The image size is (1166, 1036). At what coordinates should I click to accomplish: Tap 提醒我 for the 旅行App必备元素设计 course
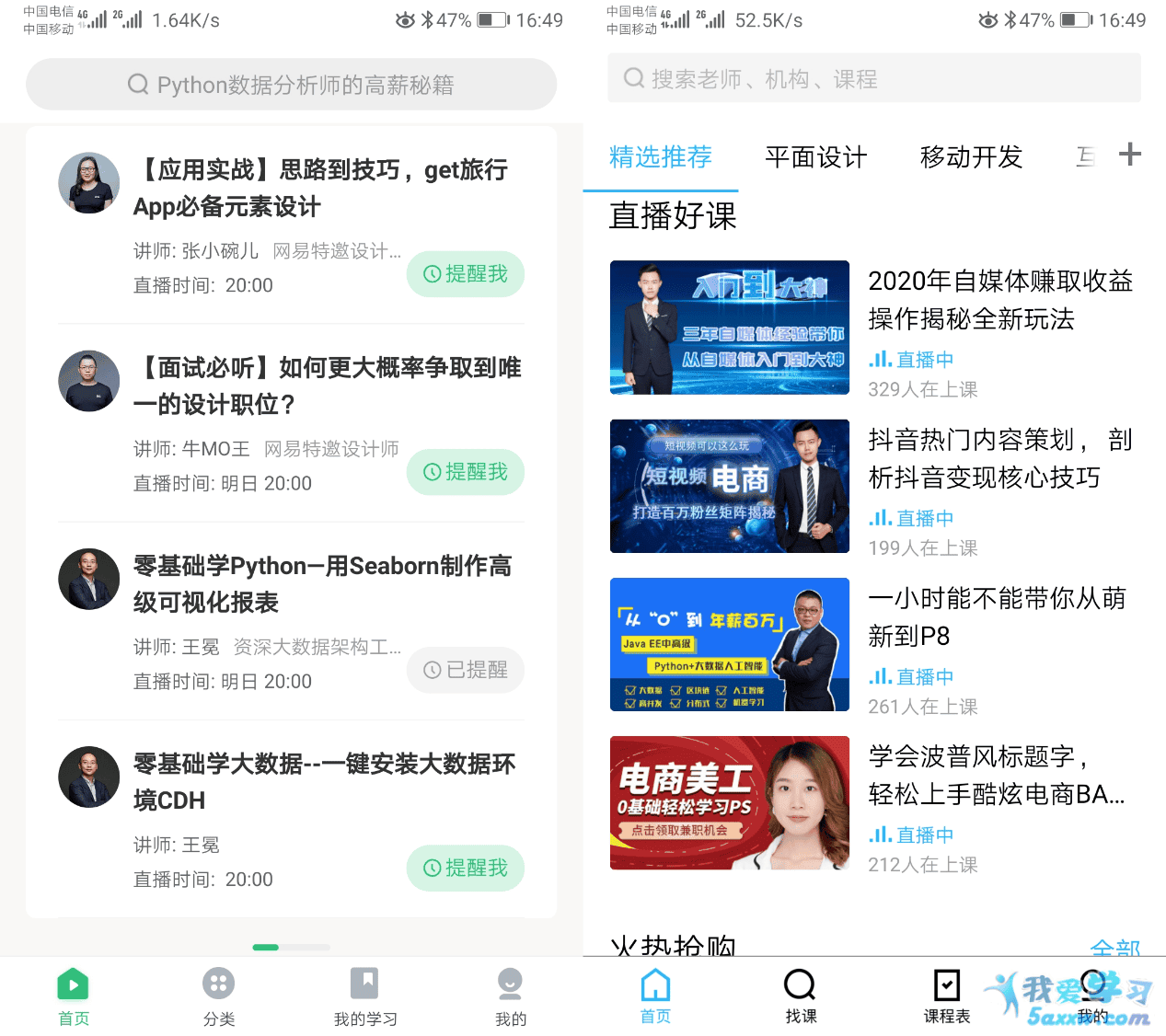[x=466, y=274]
